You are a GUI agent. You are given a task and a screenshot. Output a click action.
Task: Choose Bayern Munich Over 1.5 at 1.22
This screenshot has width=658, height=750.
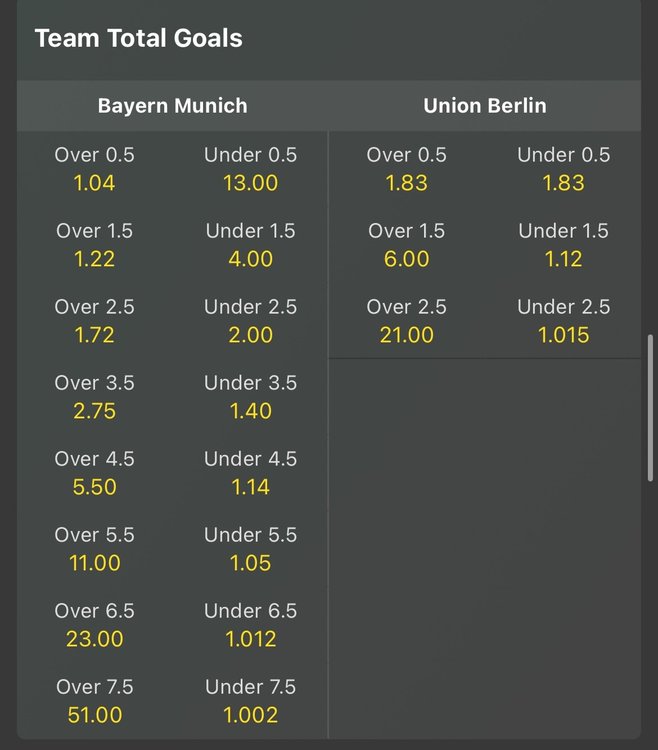(95, 246)
